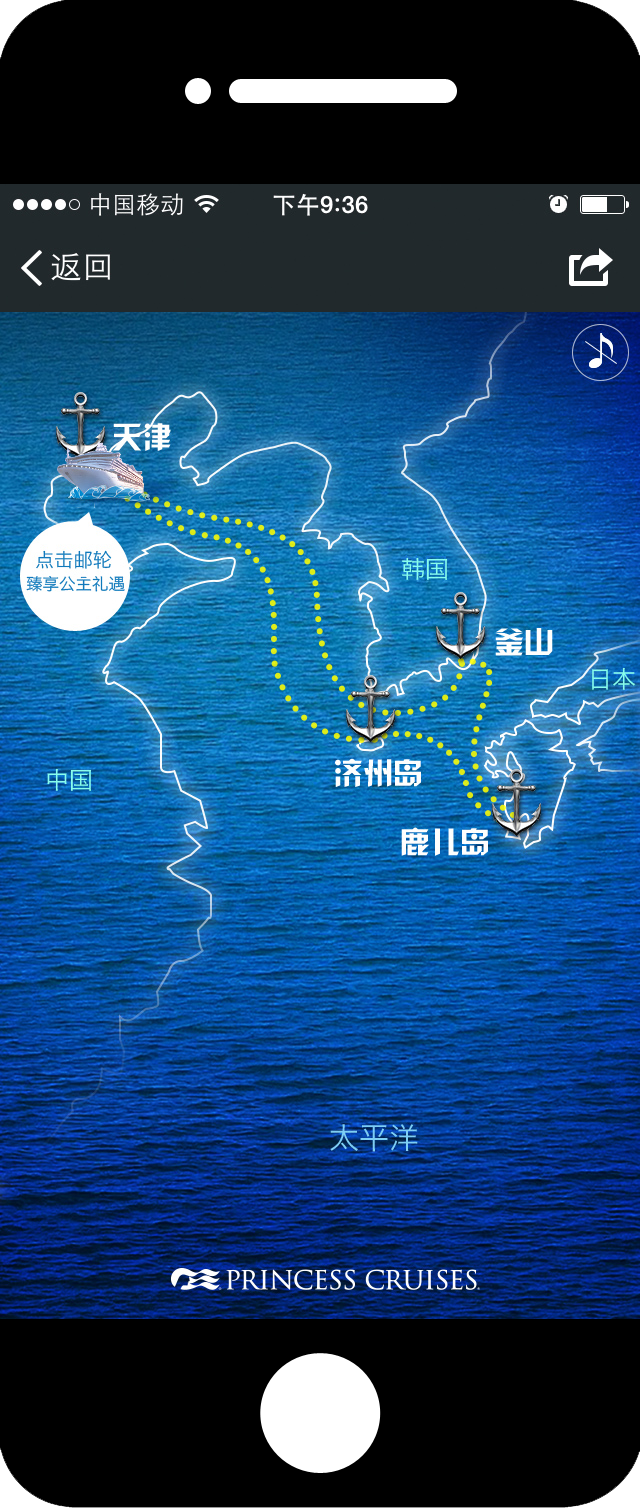
Task: Toggle the background music note icon
Action: (600, 352)
